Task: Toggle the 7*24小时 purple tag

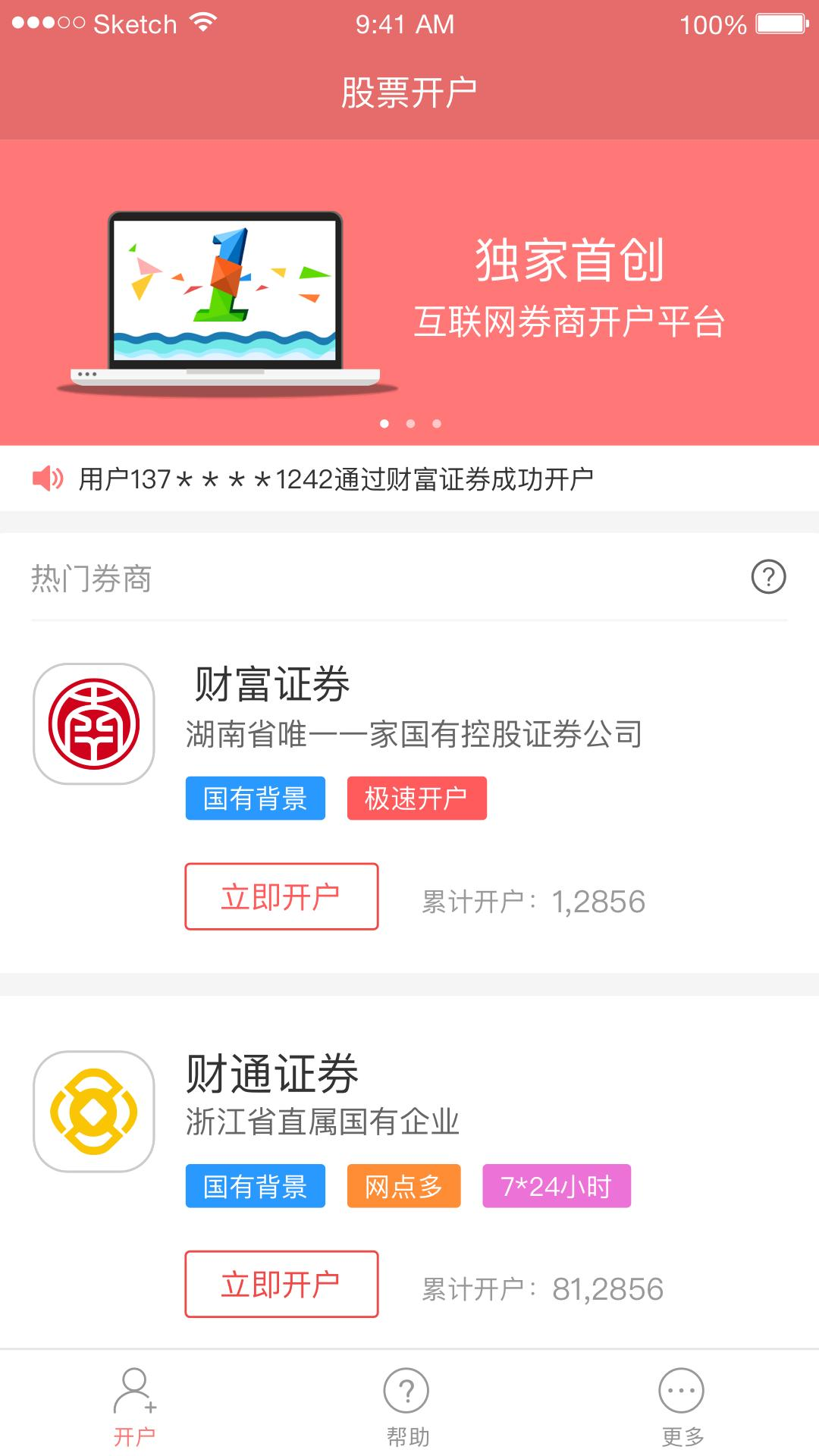Action: (x=556, y=1185)
